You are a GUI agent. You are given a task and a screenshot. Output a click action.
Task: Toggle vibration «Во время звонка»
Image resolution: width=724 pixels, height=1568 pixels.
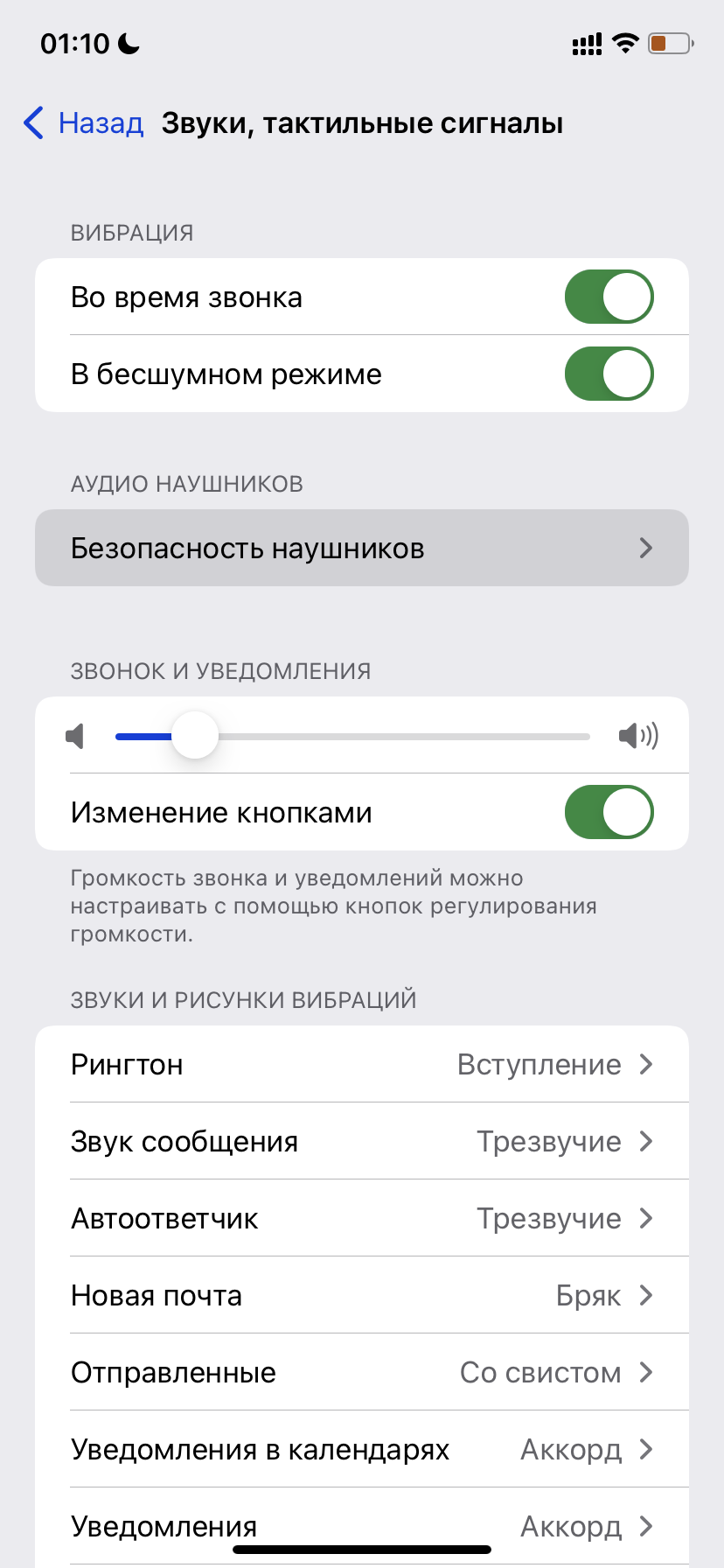(x=609, y=297)
